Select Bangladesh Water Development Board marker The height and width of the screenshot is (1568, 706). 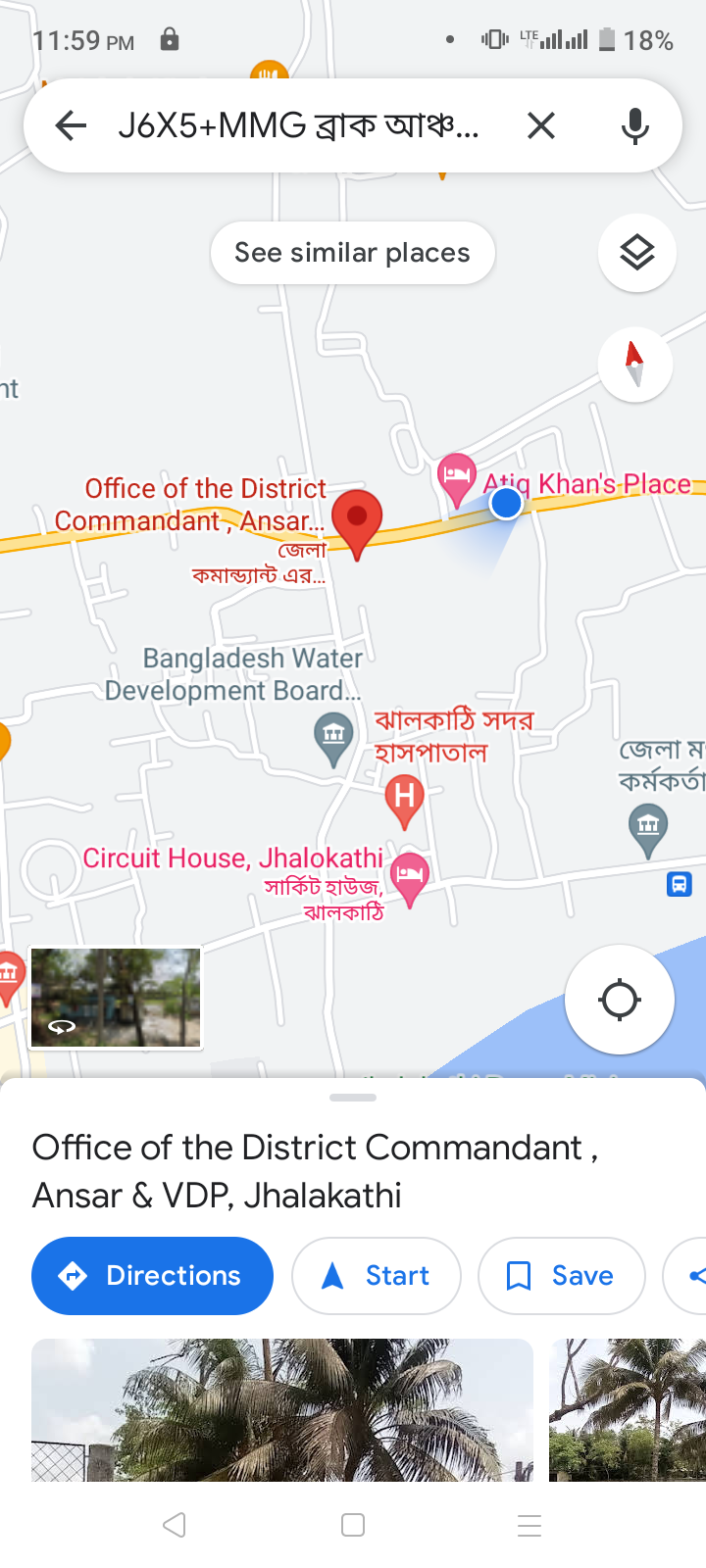(333, 735)
